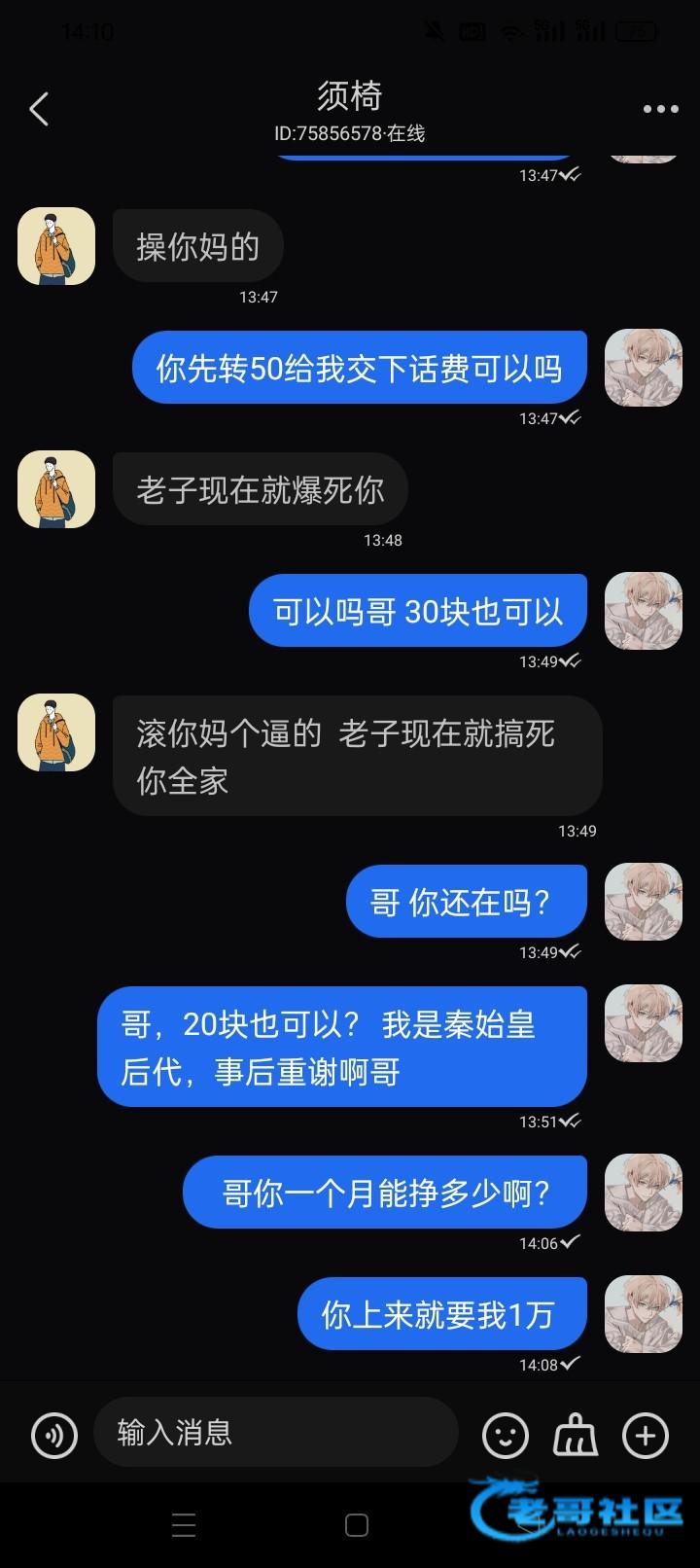This screenshot has width=700, height=1568.
Task: View sender avatar beside 操你妈的 message
Action: coord(56,246)
